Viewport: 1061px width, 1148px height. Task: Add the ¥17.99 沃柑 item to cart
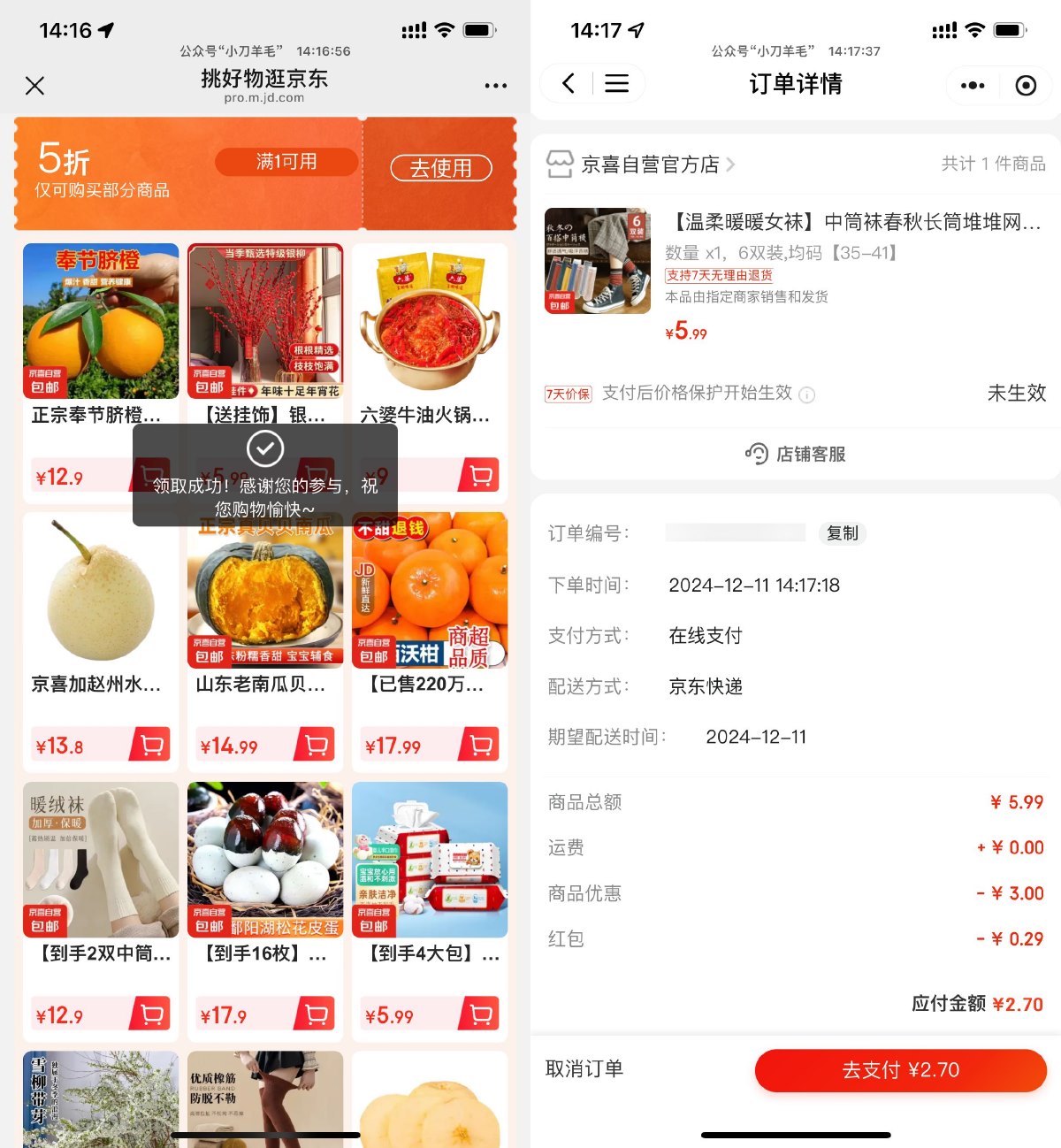[x=480, y=745]
